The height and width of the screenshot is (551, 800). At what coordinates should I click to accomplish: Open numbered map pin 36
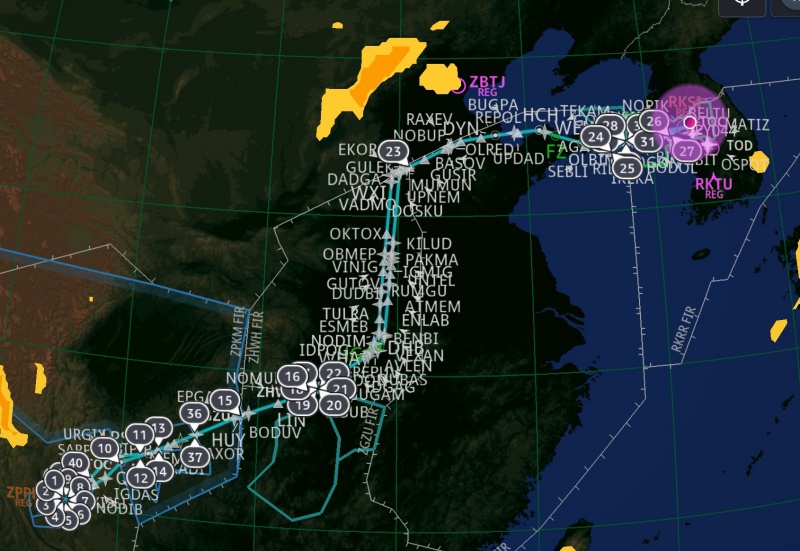tap(195, 413)
